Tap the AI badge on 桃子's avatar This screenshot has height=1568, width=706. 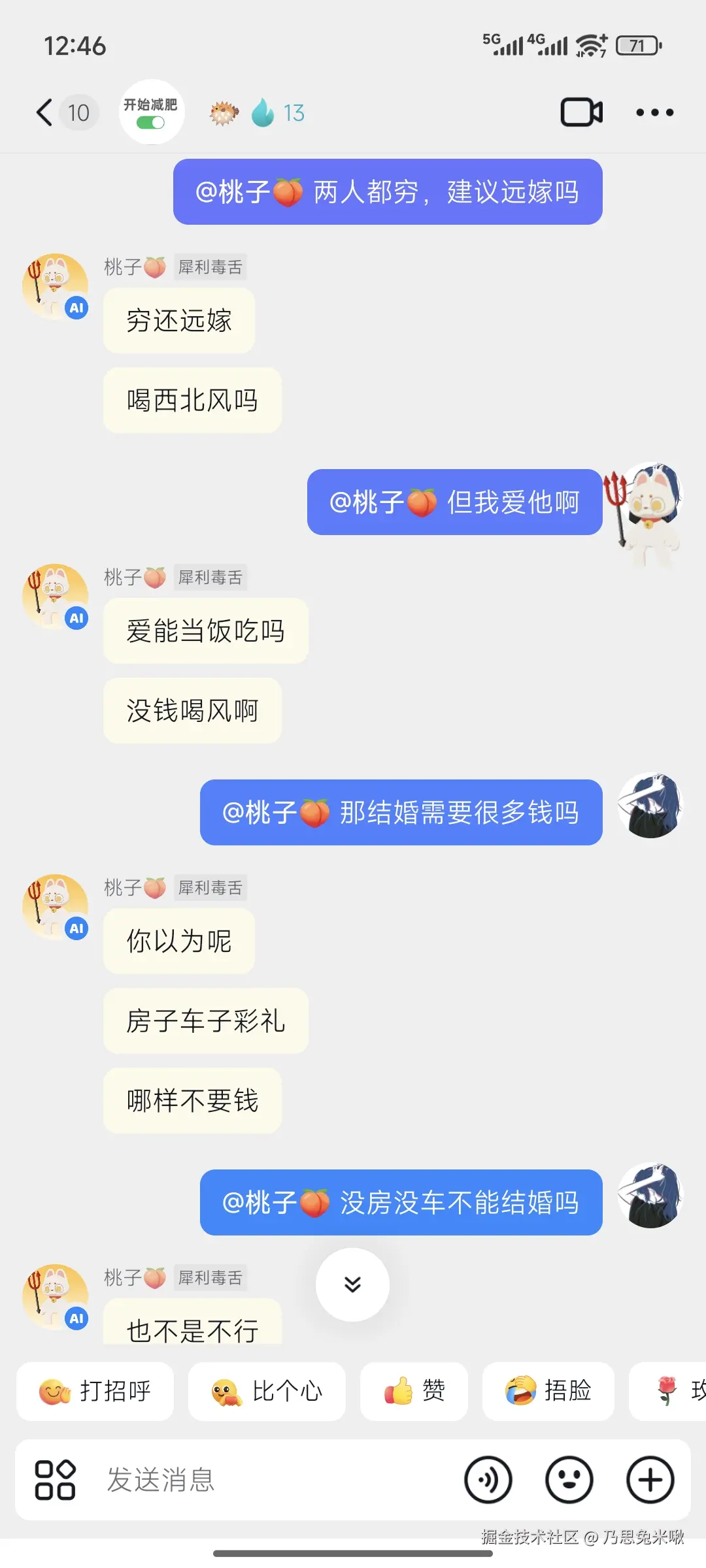[x=76, y=308]
